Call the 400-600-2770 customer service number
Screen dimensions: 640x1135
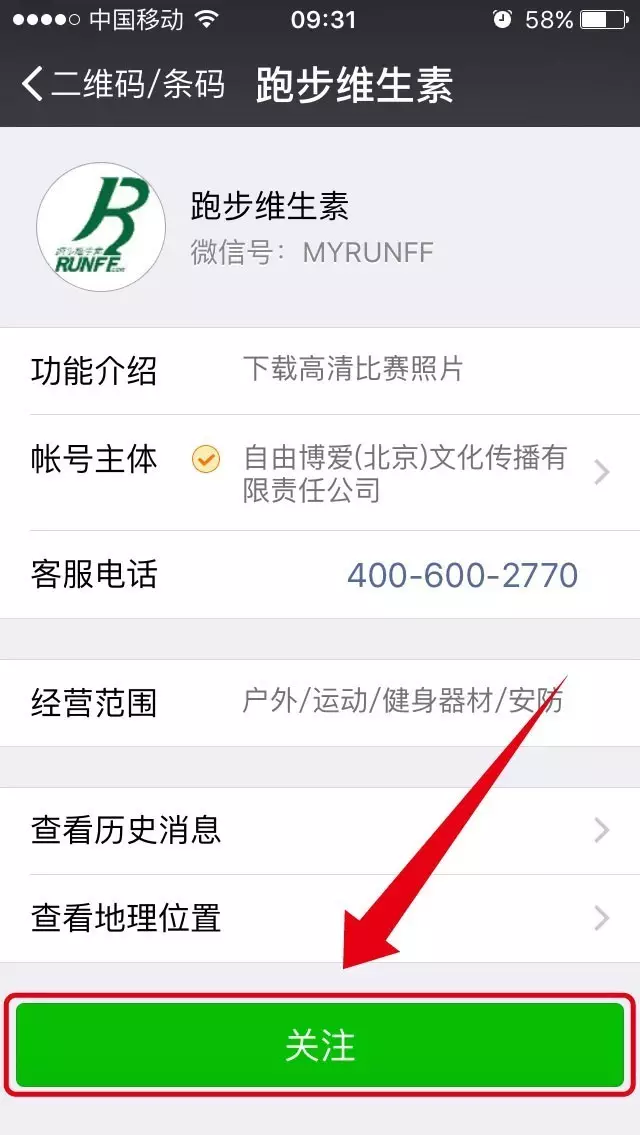pos(462,575)
